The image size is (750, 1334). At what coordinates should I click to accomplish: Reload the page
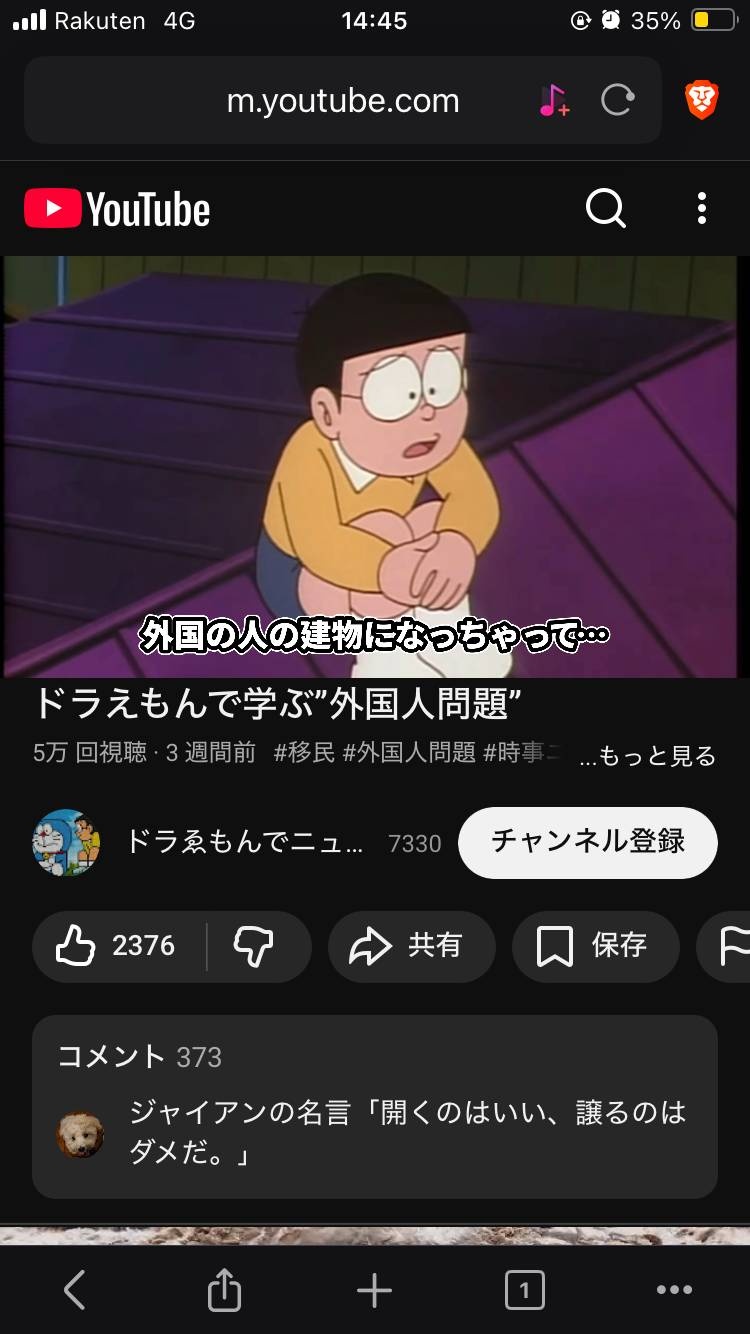tap(619, 99)
